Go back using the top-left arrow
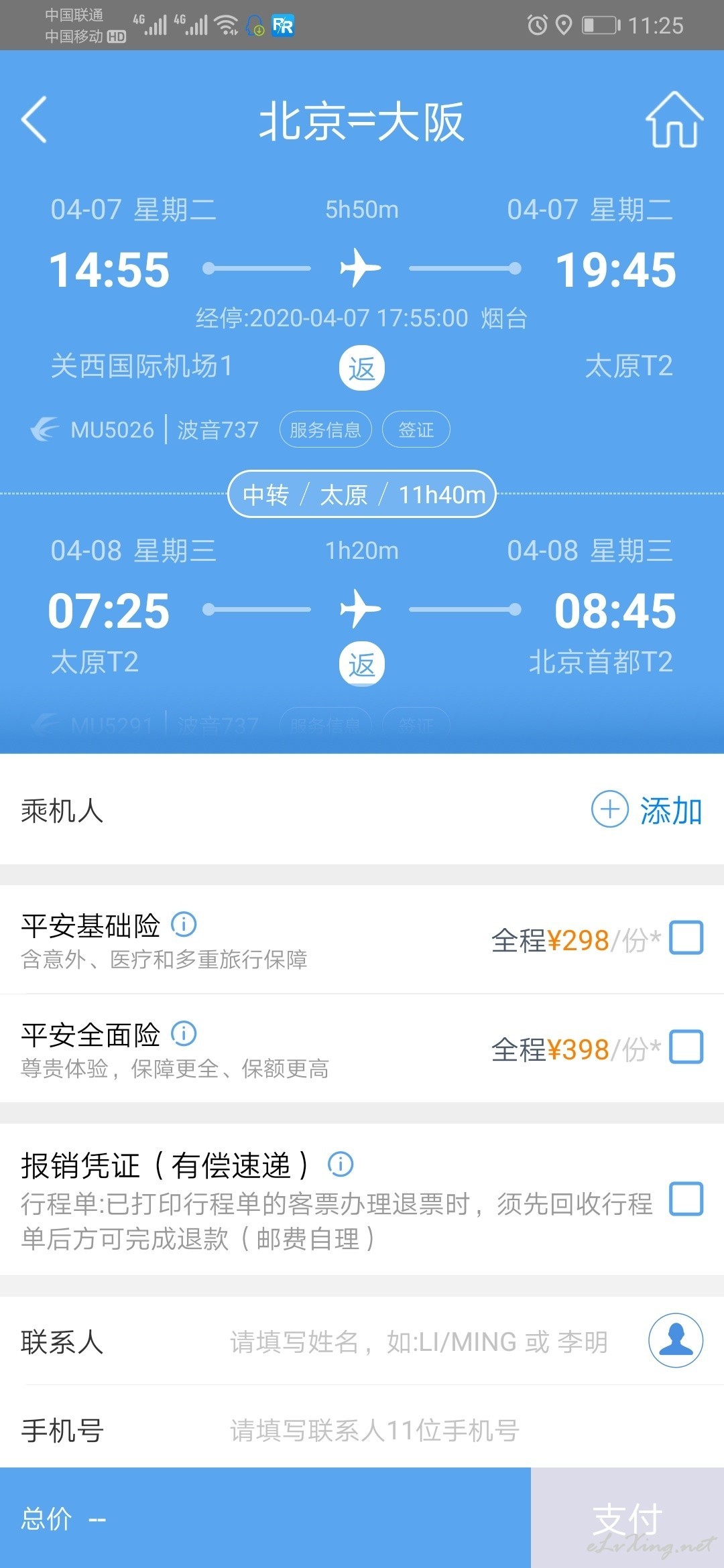Screen dimensions: 724x1568 [x=35, y=119]
